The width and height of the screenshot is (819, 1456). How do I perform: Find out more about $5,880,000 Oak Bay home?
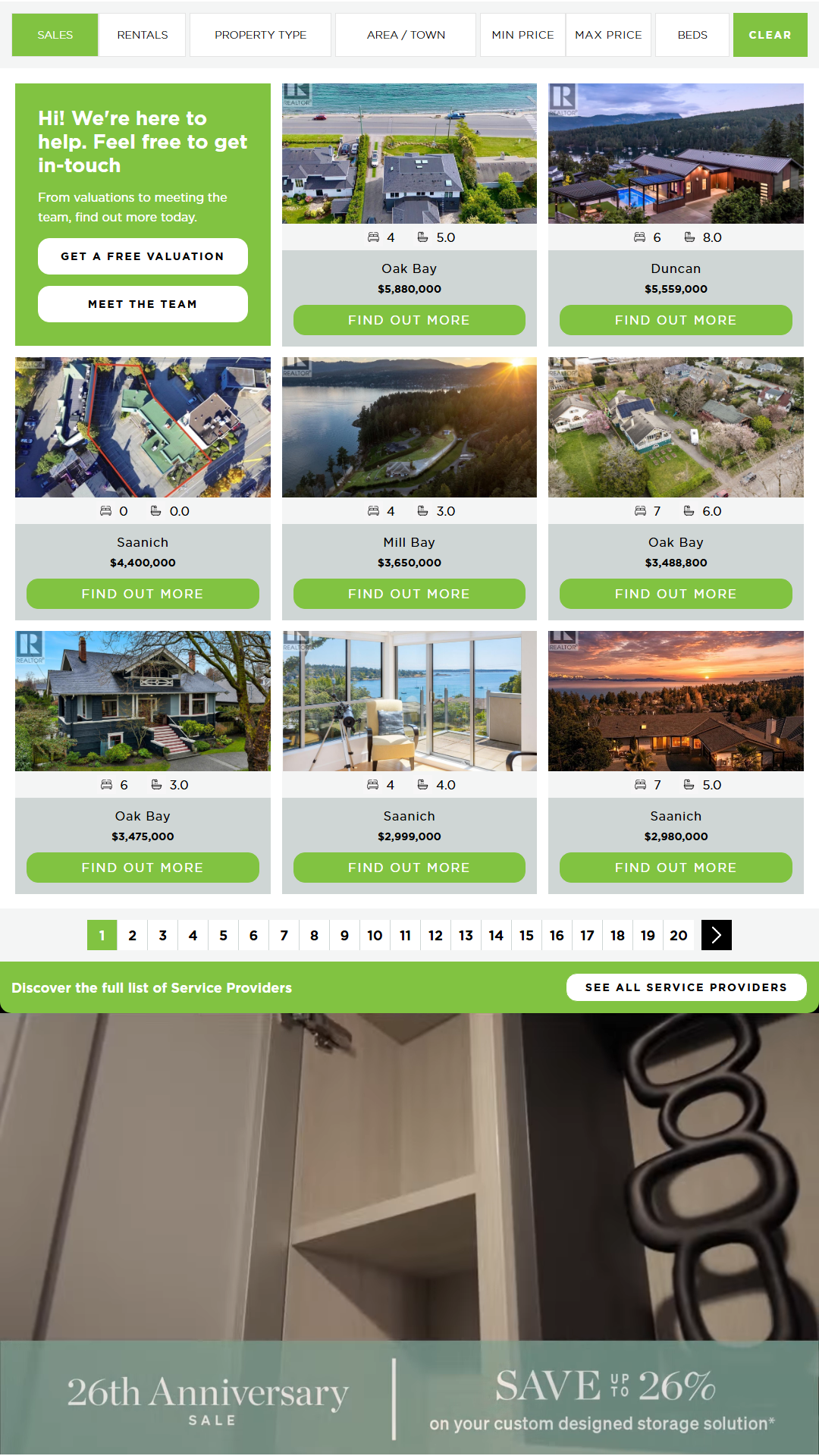point(409,320)
